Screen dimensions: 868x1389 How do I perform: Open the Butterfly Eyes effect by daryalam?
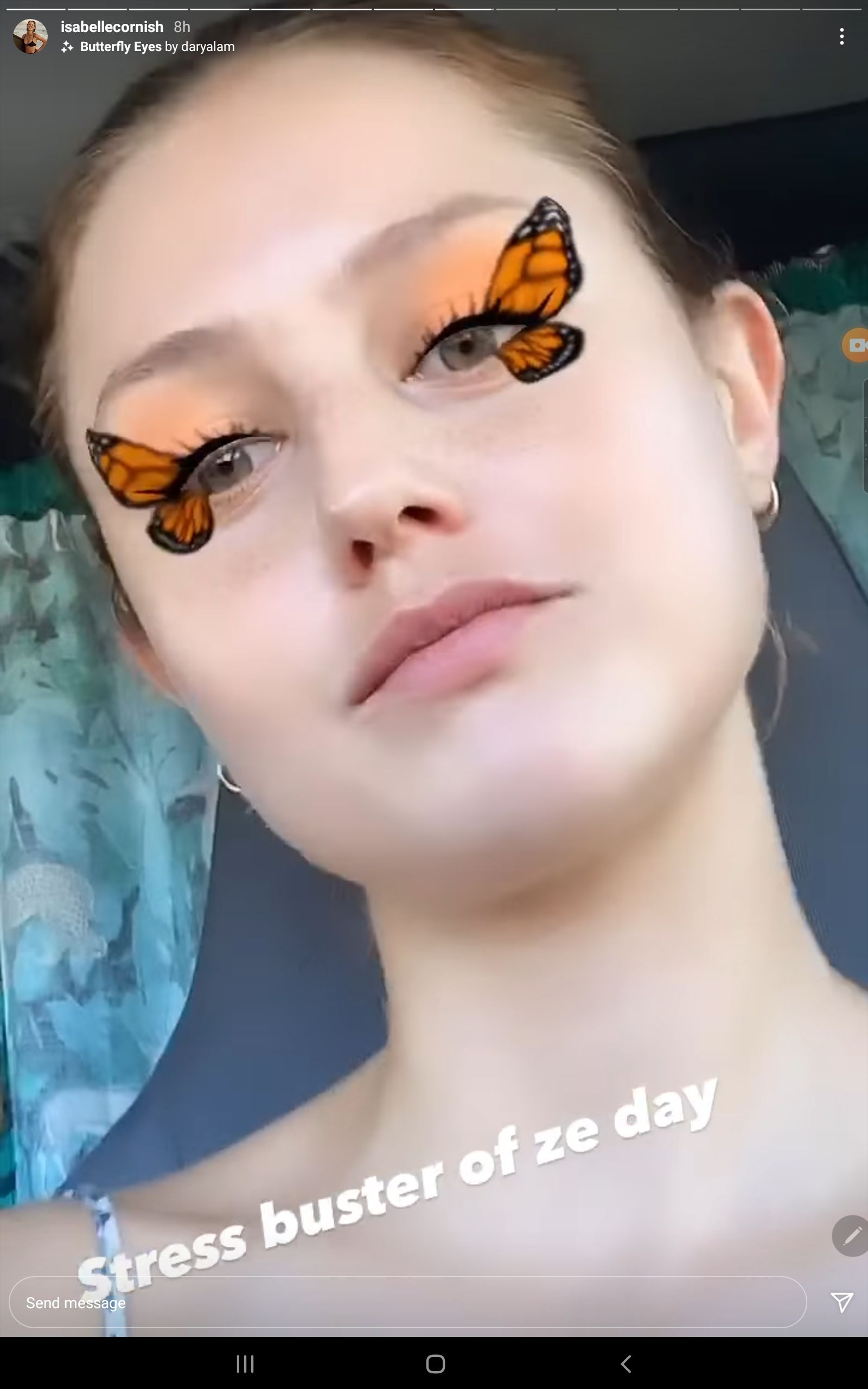pos(157,47)
